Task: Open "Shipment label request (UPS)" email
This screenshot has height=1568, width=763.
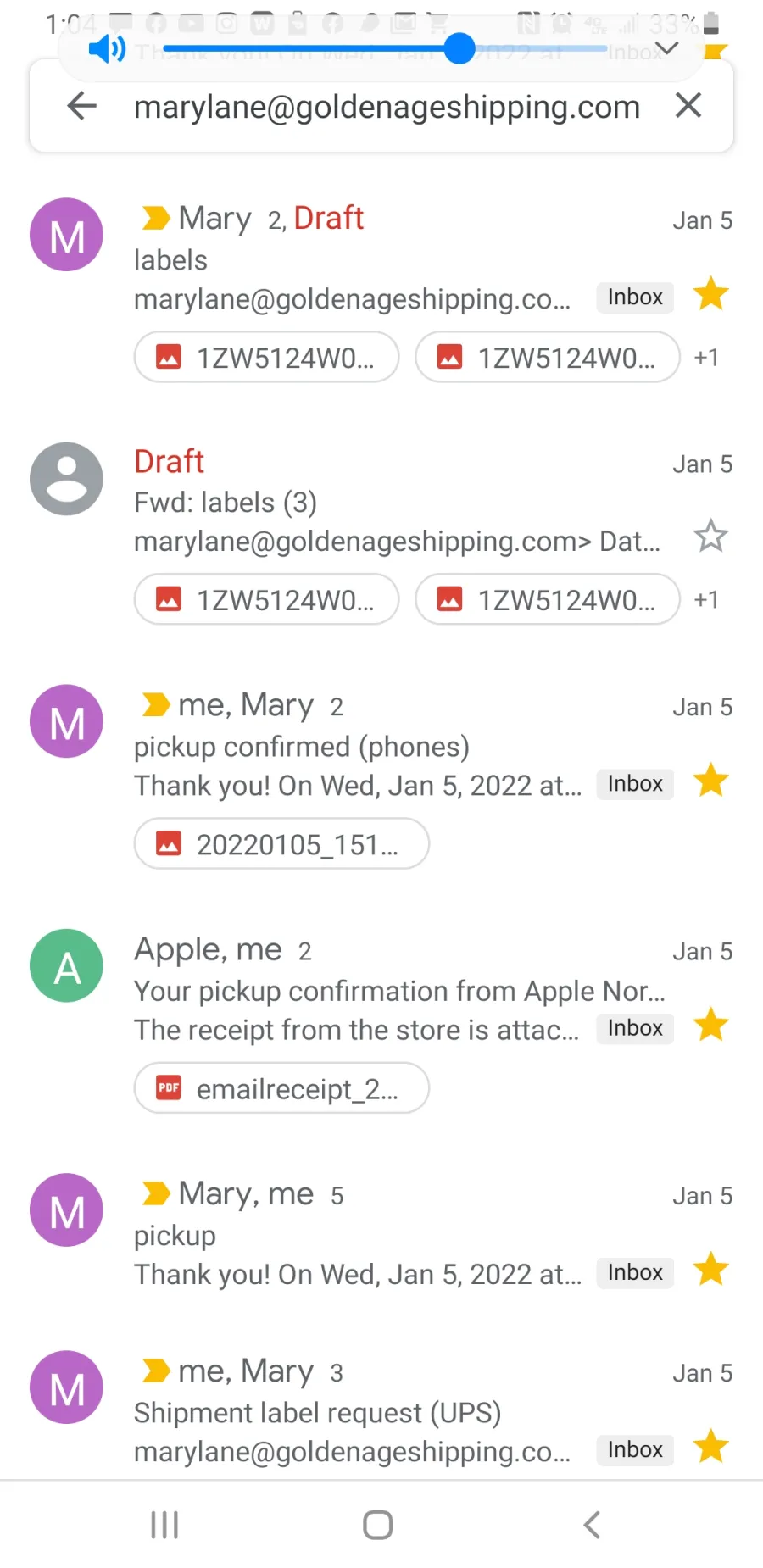Action: point(381,1411)
